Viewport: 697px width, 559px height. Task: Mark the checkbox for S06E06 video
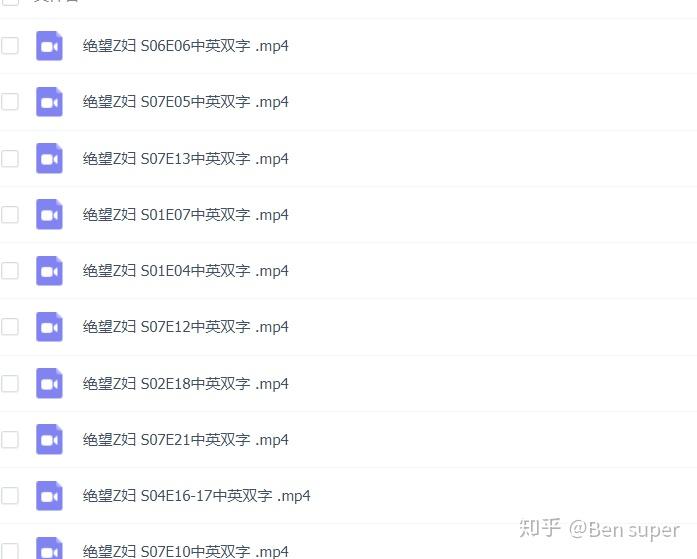pos(10,46)
